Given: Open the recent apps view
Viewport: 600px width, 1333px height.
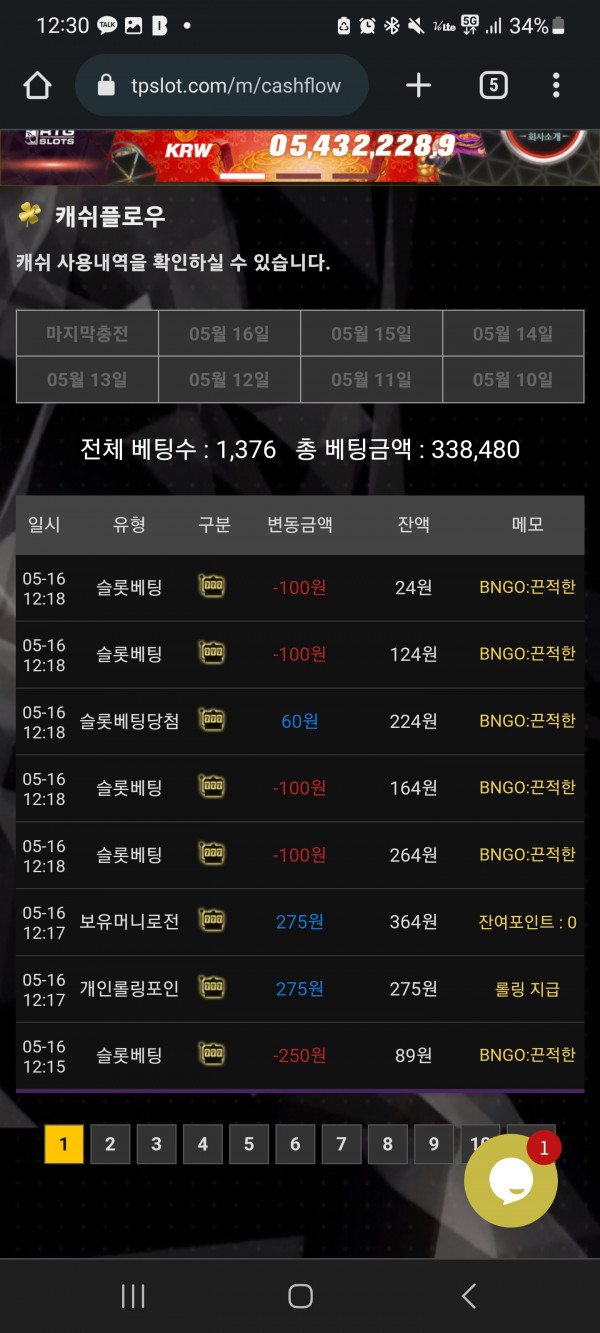Looking at the screenshot, I should coord(133,1296).
